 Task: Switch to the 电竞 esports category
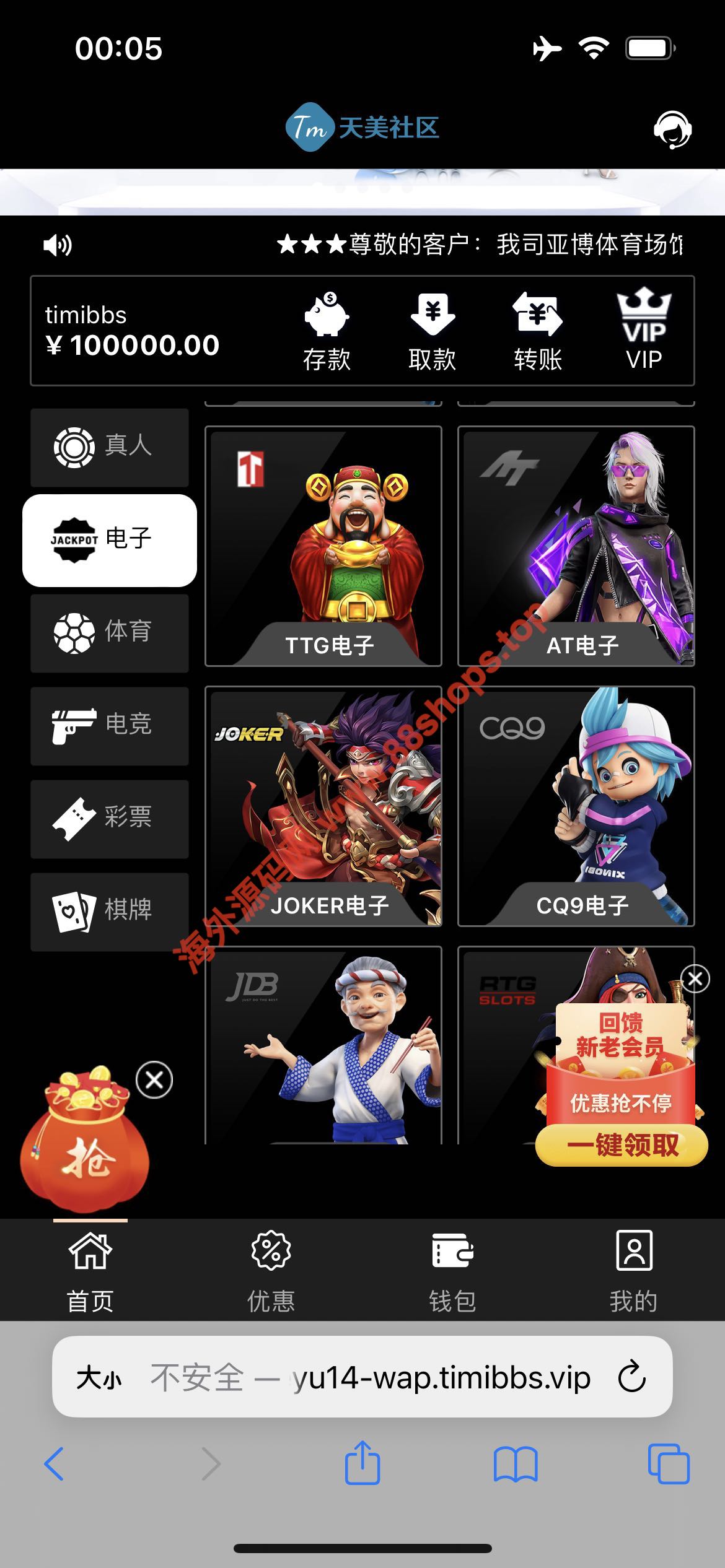click(110, 726)
